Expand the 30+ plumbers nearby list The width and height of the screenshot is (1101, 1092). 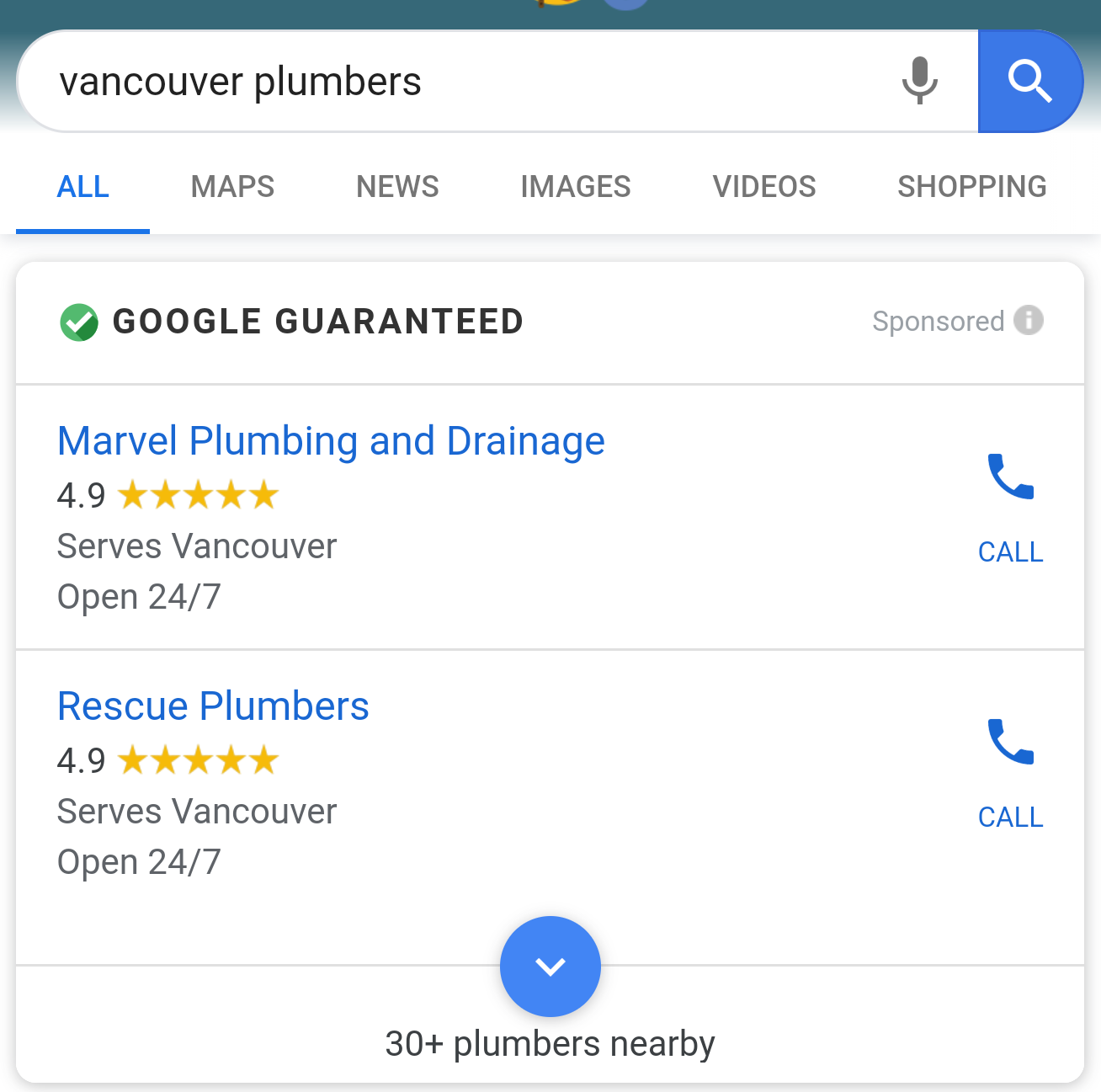[x=550, y=967]
